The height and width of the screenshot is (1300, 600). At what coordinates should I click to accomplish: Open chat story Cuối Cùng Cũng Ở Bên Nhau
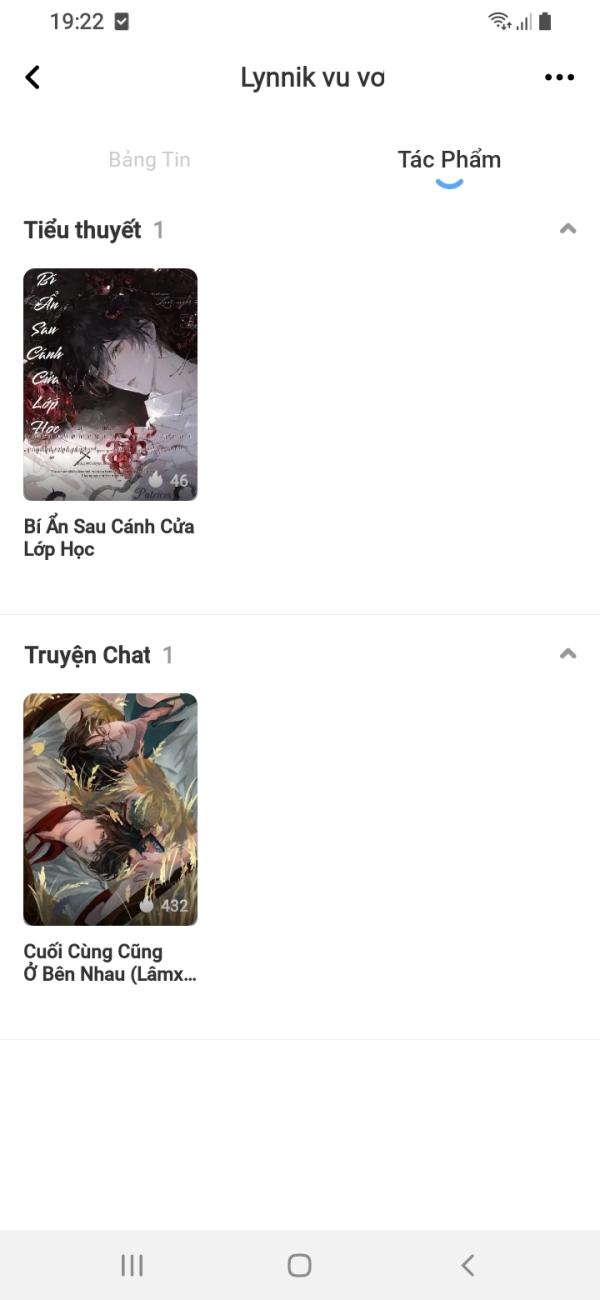[110, 810]
